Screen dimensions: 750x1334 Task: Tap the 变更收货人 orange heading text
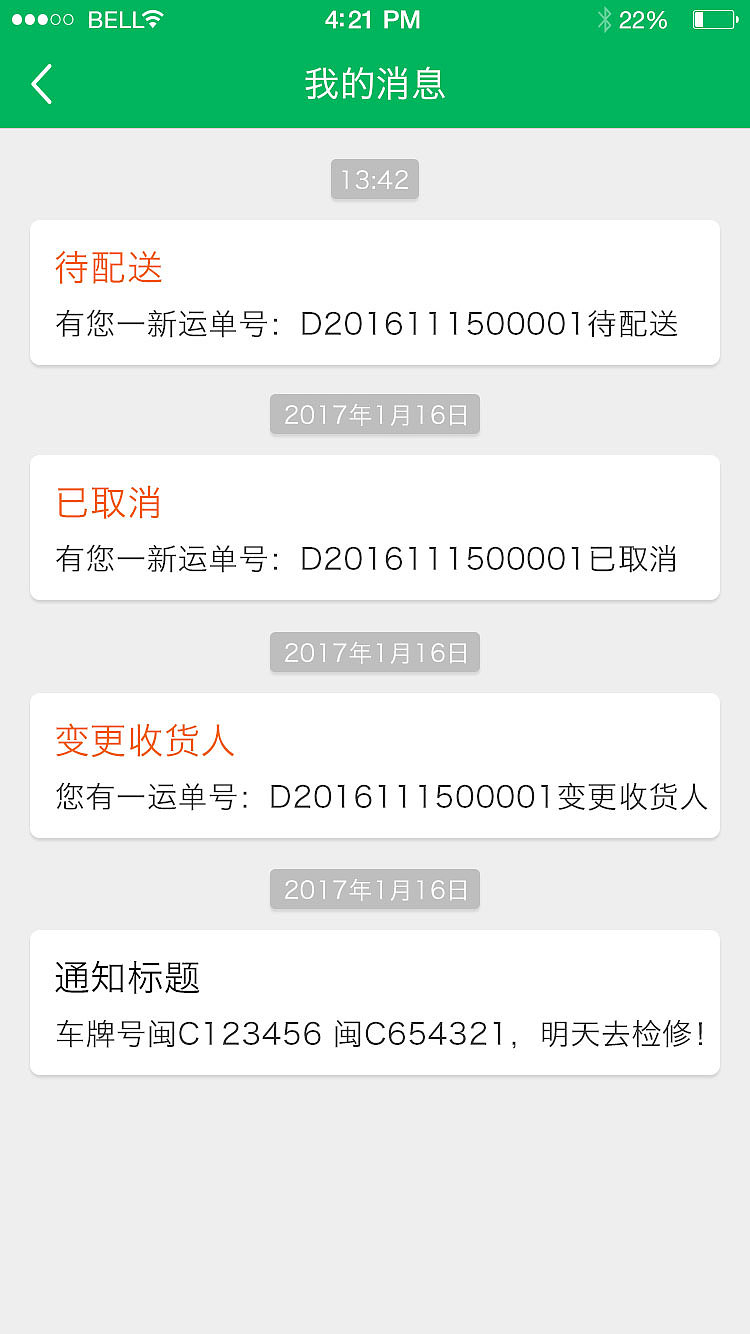tap(144, 740)
